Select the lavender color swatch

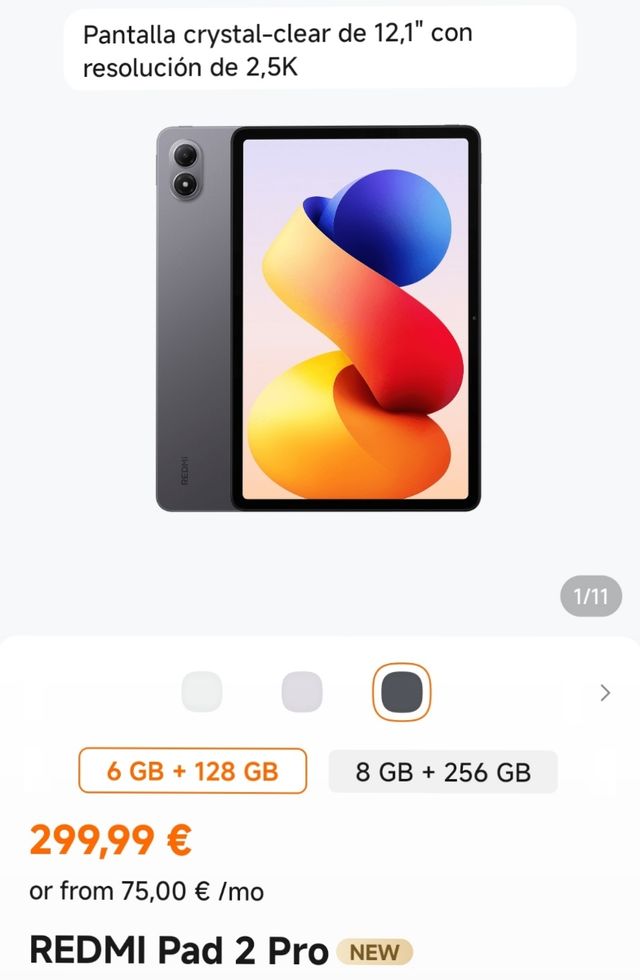tap(302, 692)
